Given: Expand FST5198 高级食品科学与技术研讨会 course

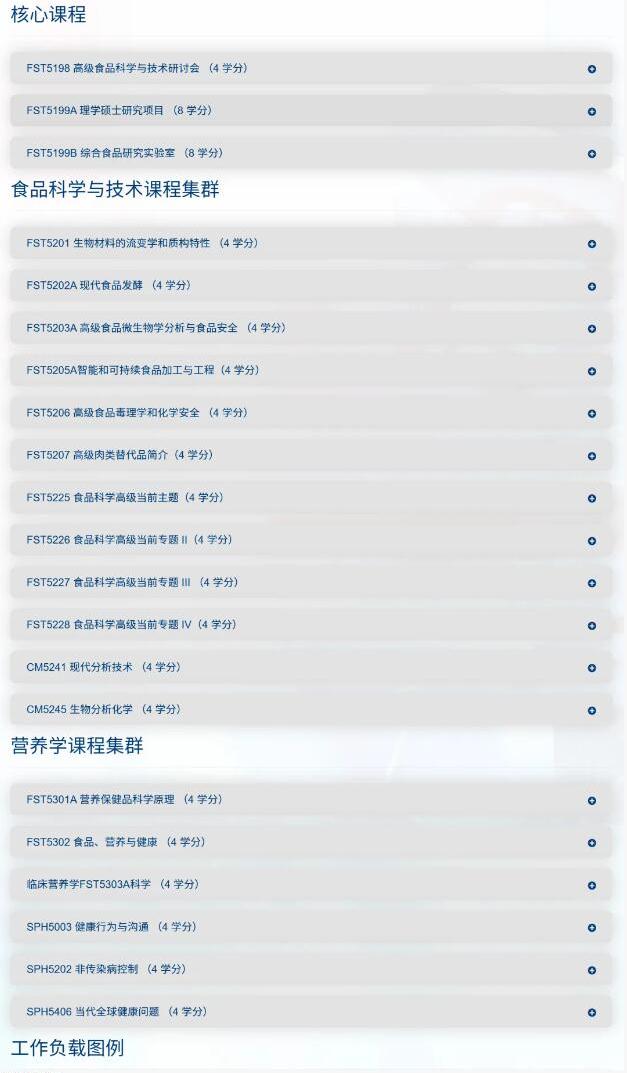Looking at the screenshot, I should [311, 68].
